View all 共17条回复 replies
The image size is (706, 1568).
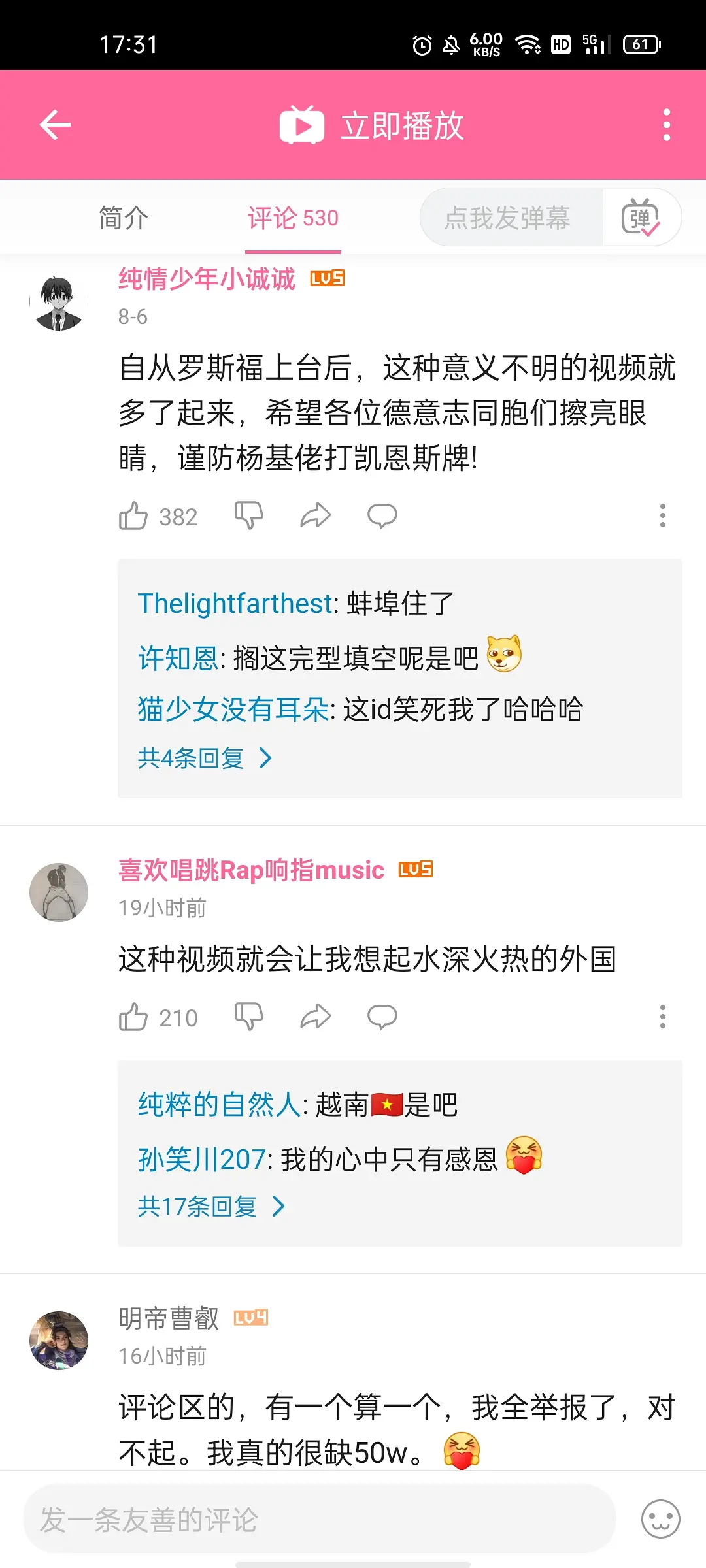click(x=210, y=1207)
